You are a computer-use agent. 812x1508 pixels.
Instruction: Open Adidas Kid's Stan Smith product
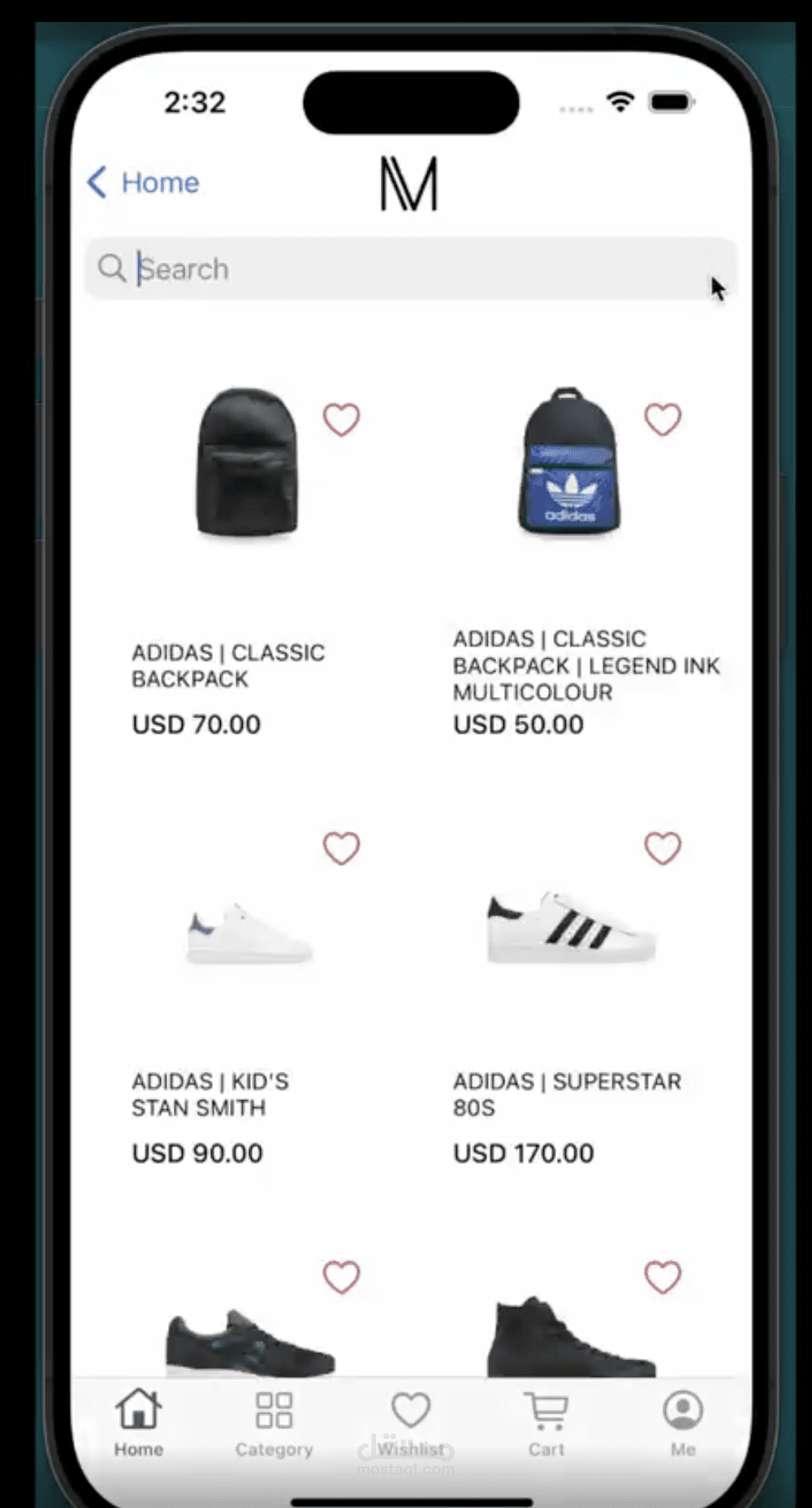(248, 934)
